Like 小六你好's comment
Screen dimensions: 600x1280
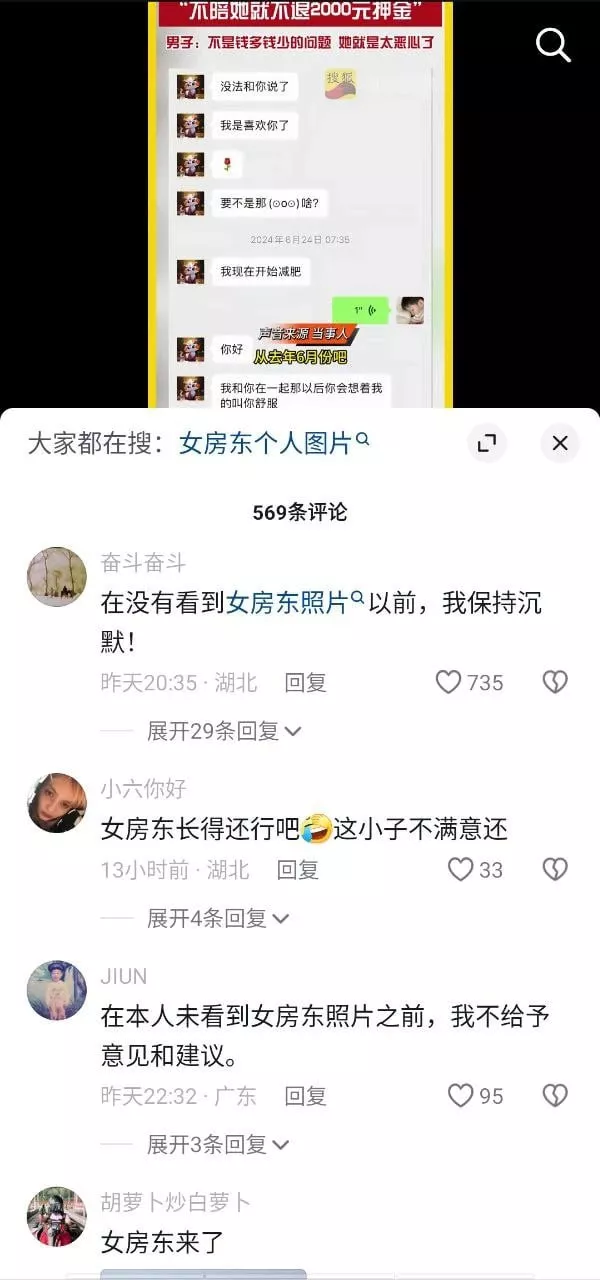(x=475, y=869)
